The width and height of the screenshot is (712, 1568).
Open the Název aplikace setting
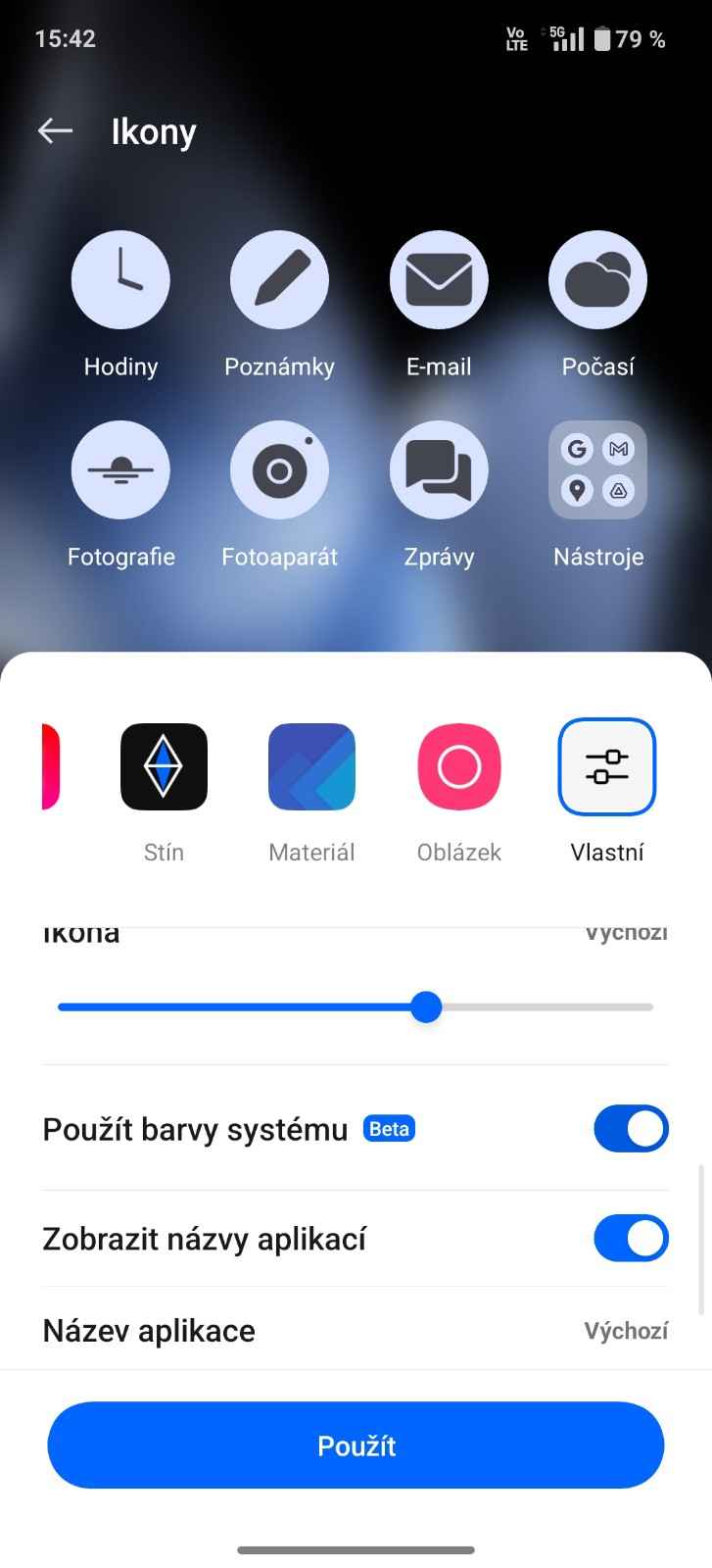tap(356, 1330)
